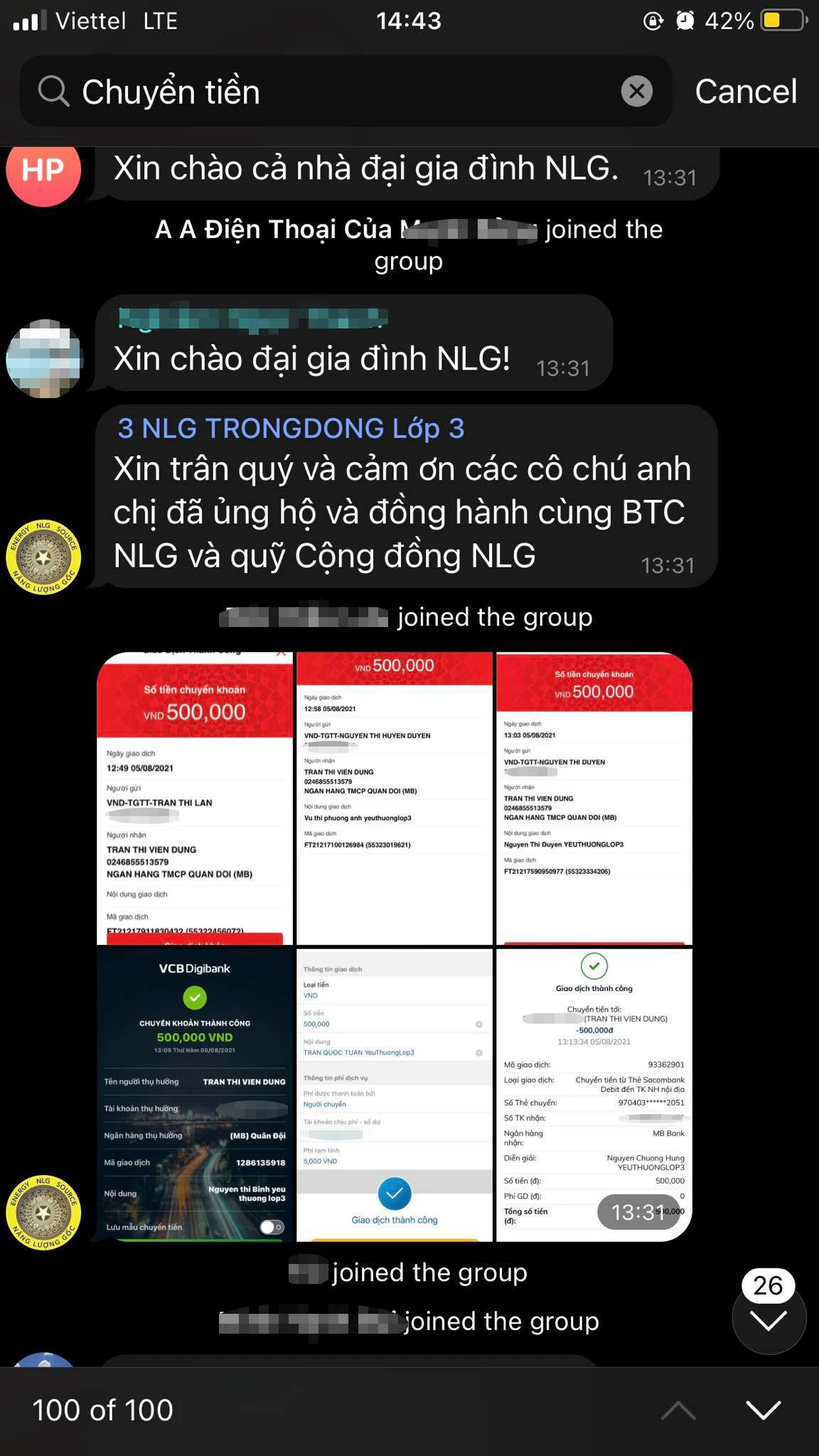Image resolution: width=819 pixels, height=1456 pixels.
Task: Open the NGUYEN THI DUYEN receipt image
Action: click(594, 798)
